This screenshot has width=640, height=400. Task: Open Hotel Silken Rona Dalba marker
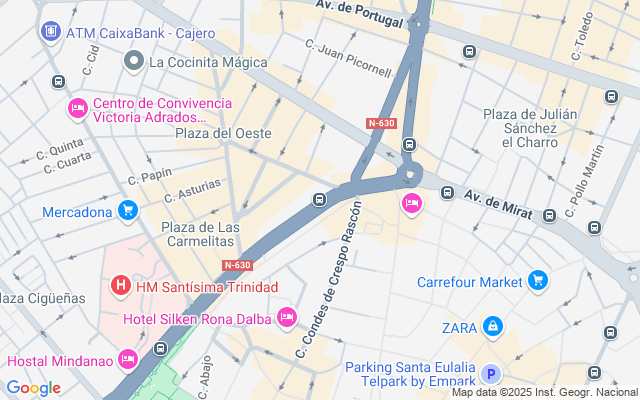[287, 318]
